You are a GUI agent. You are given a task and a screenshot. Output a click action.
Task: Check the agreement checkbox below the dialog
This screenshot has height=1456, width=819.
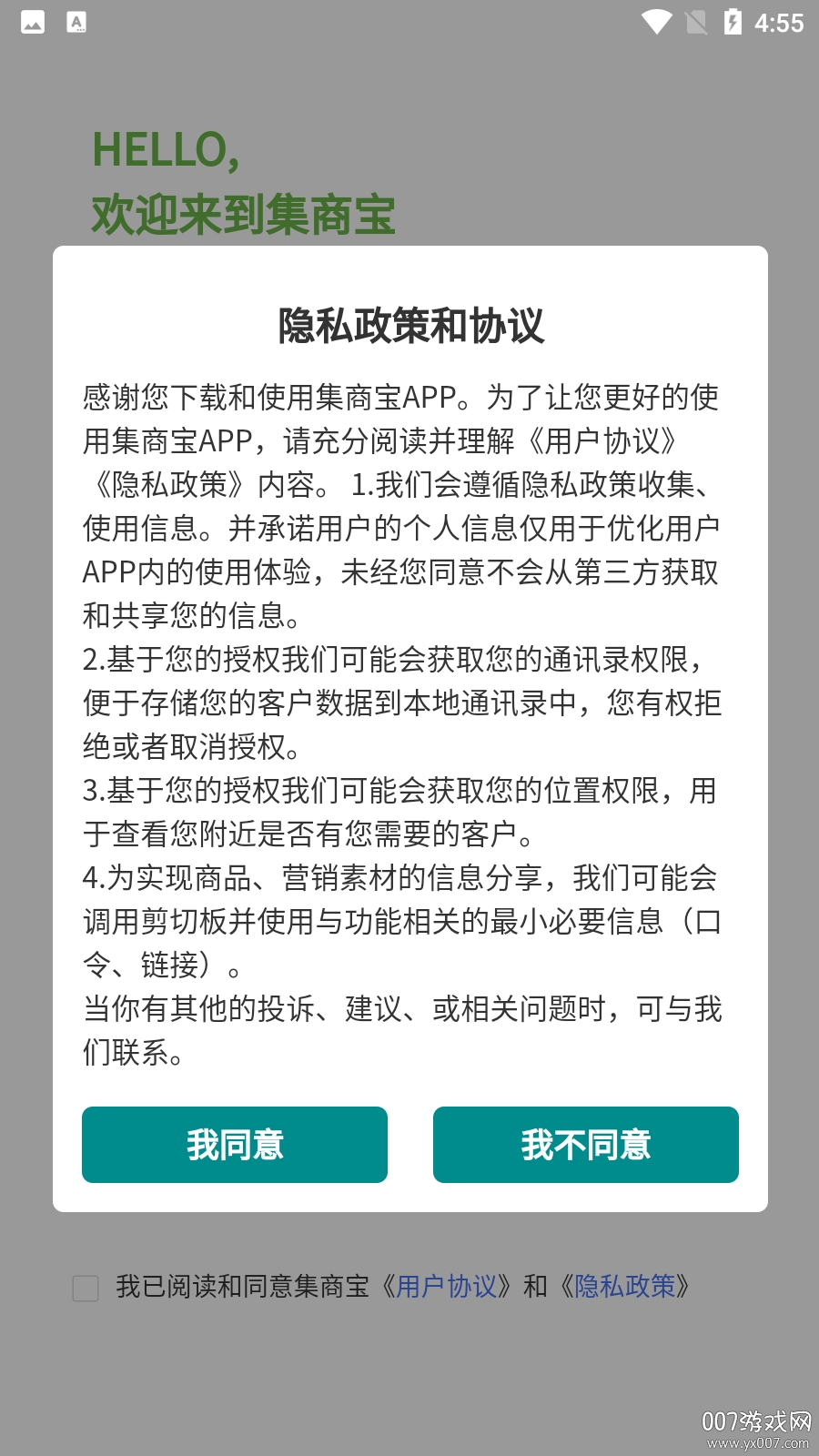[x=86, y=1288]
